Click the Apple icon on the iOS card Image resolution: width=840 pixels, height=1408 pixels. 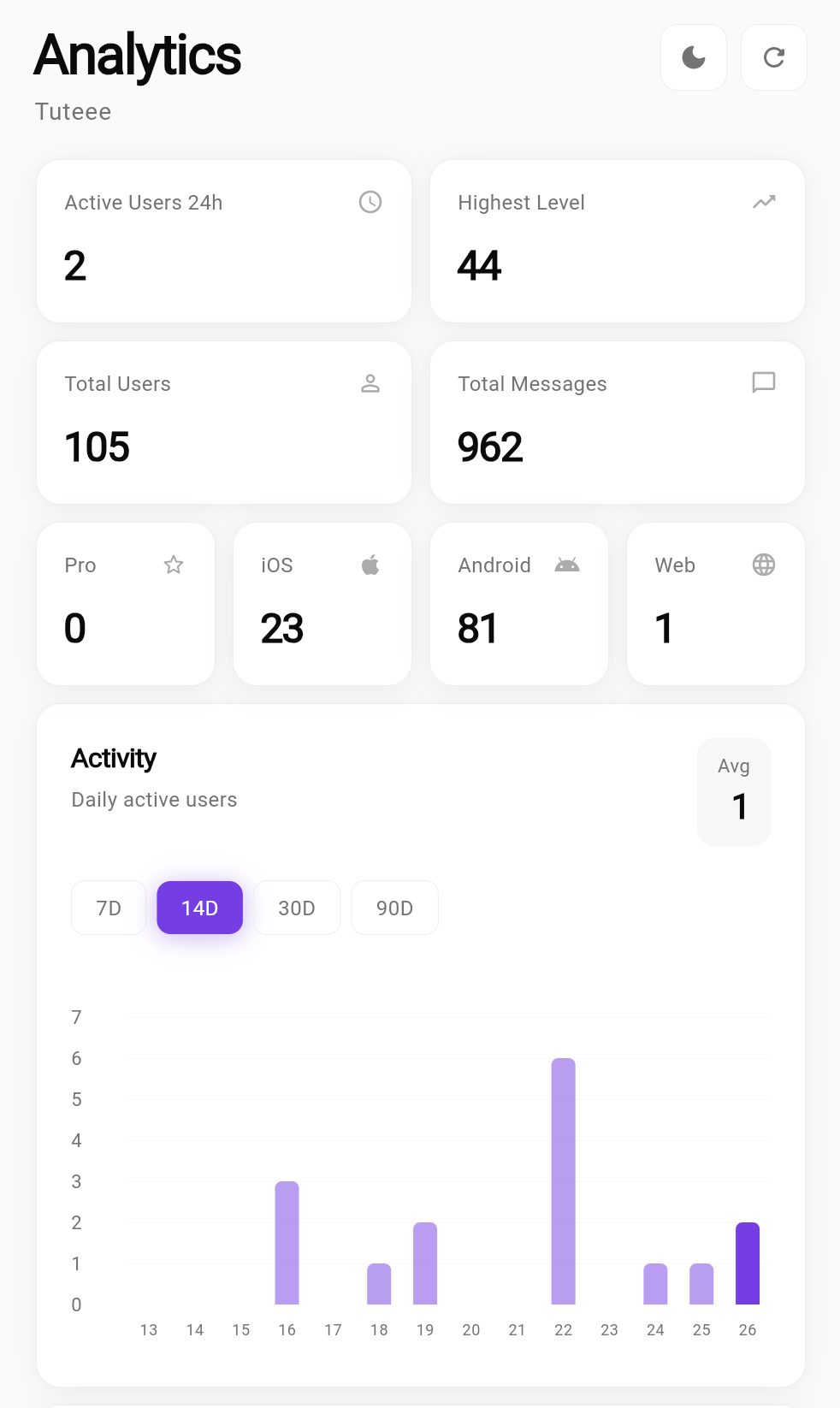pos(370,565)
